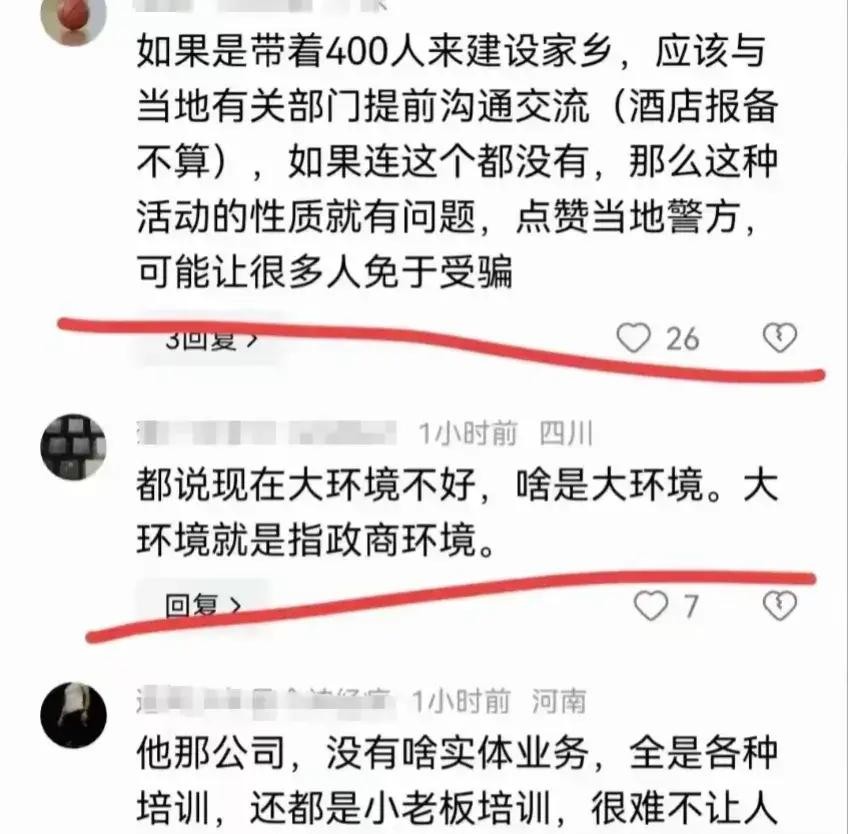Open 回复 under the 大环境 comment

[x=203, y=605]
